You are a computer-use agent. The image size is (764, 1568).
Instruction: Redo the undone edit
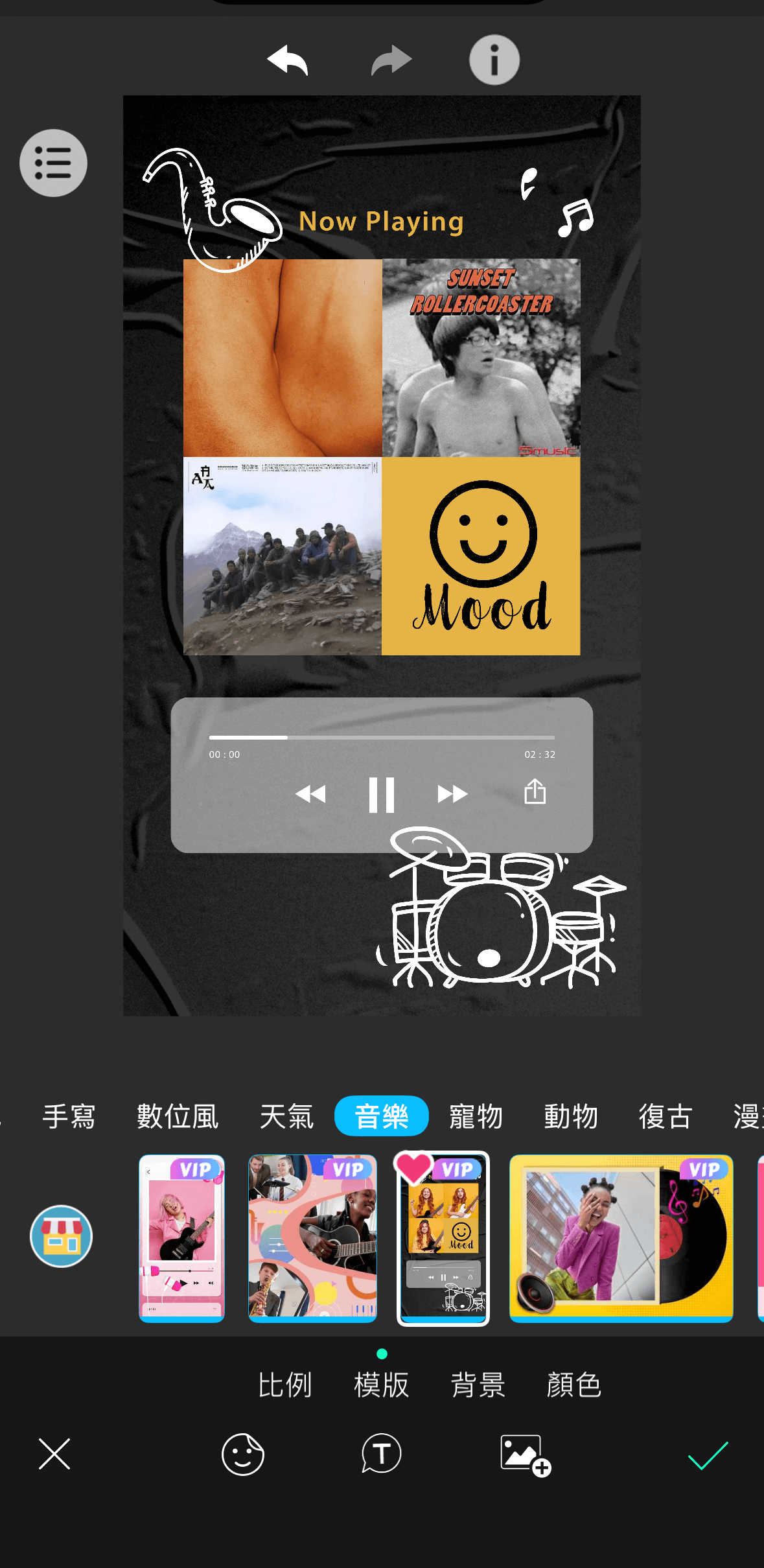click(390, 59)
